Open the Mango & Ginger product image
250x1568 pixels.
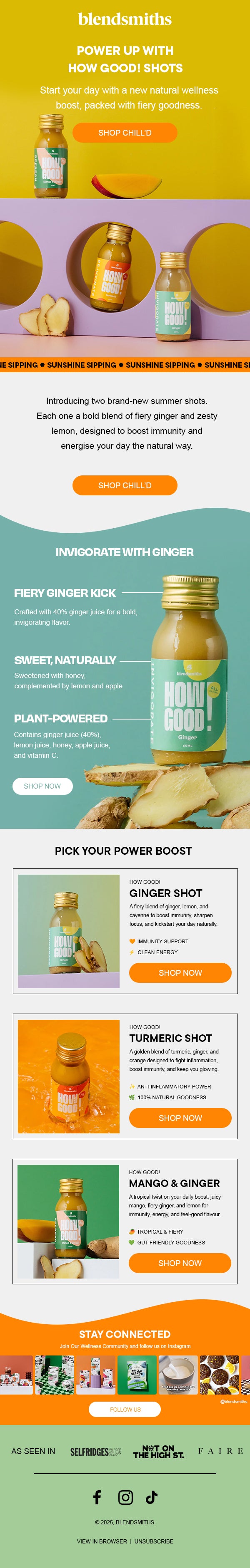69,1221
